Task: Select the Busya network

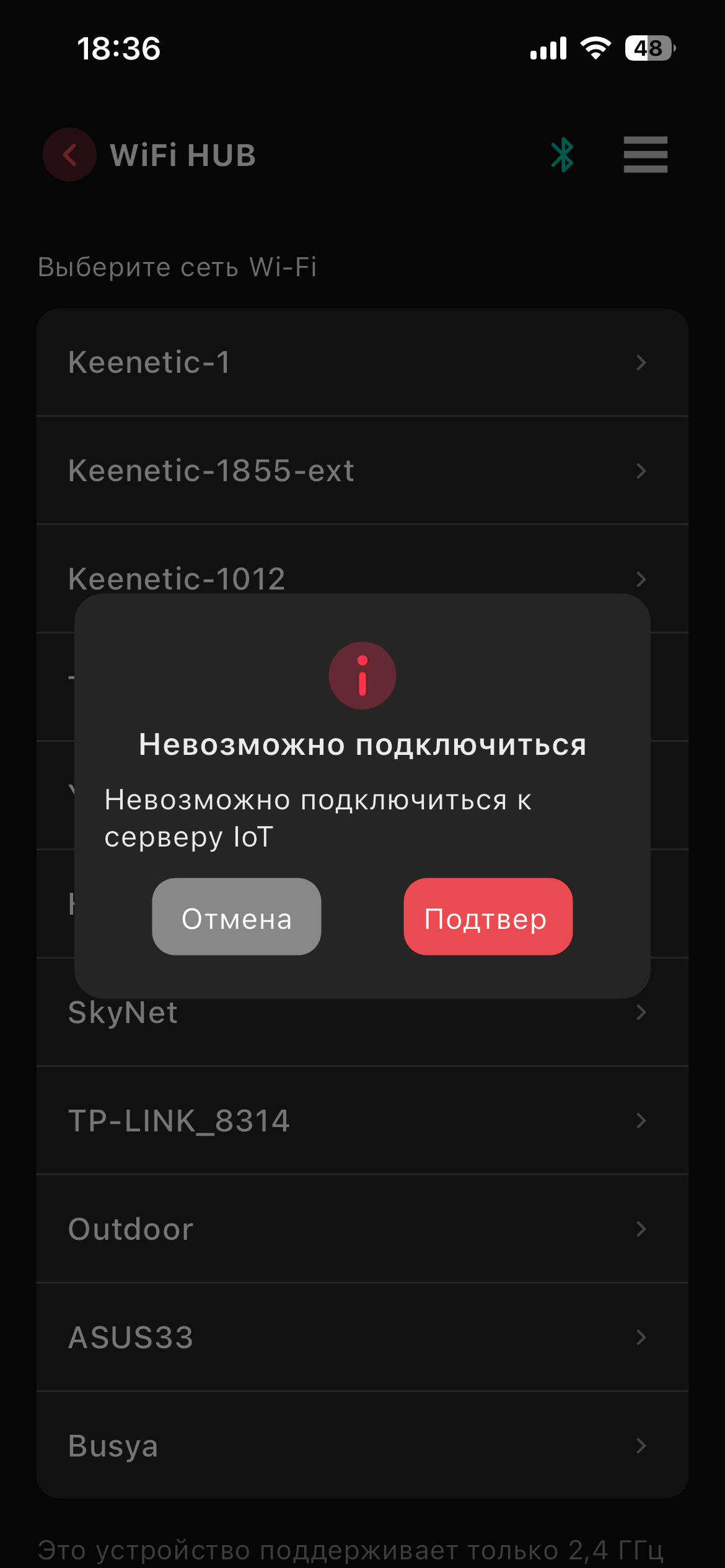Action: pyautogui.click(x=362, y=1445)
